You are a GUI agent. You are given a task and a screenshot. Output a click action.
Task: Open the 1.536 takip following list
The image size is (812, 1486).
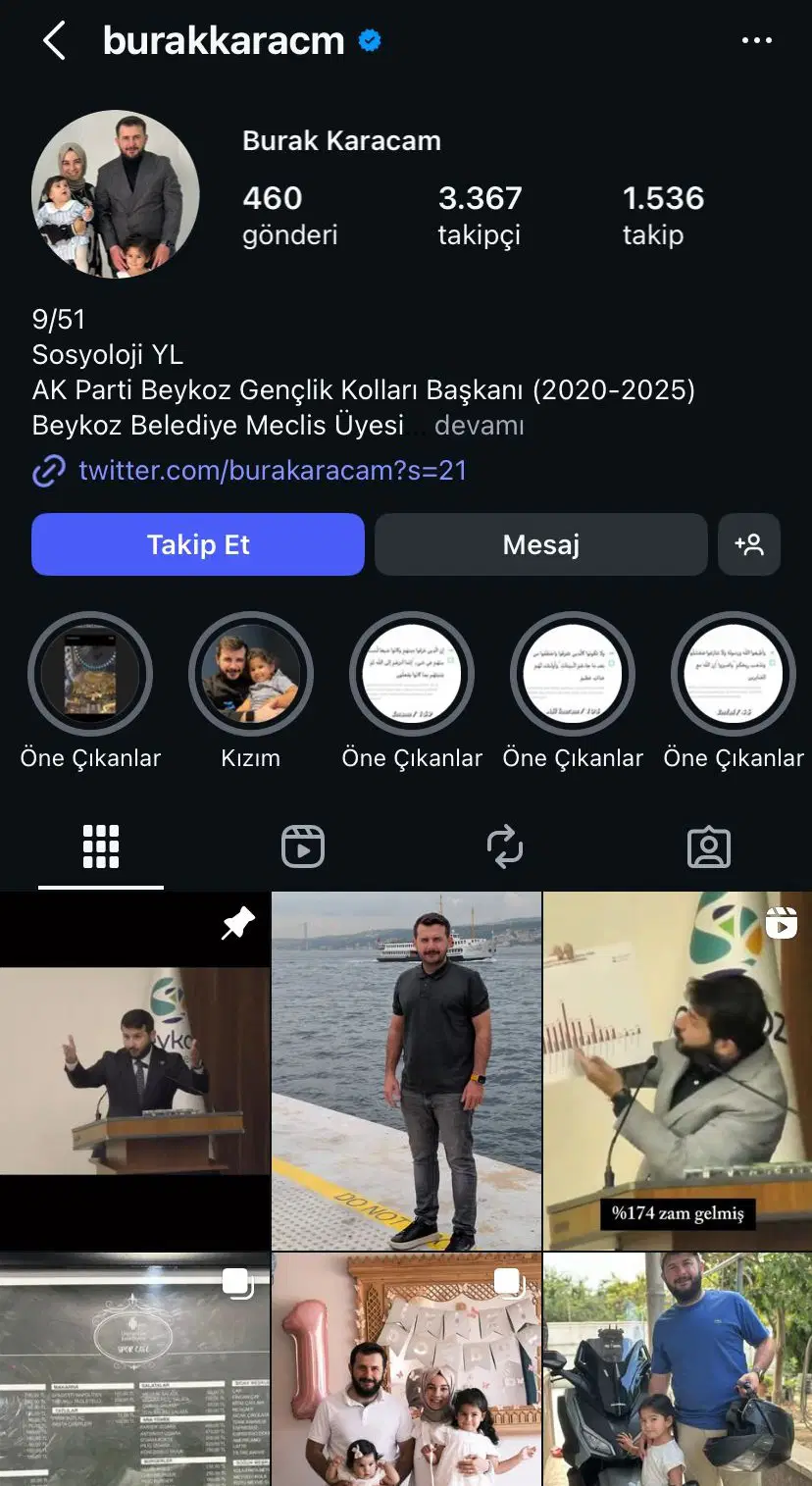click(x=663, y=215)
